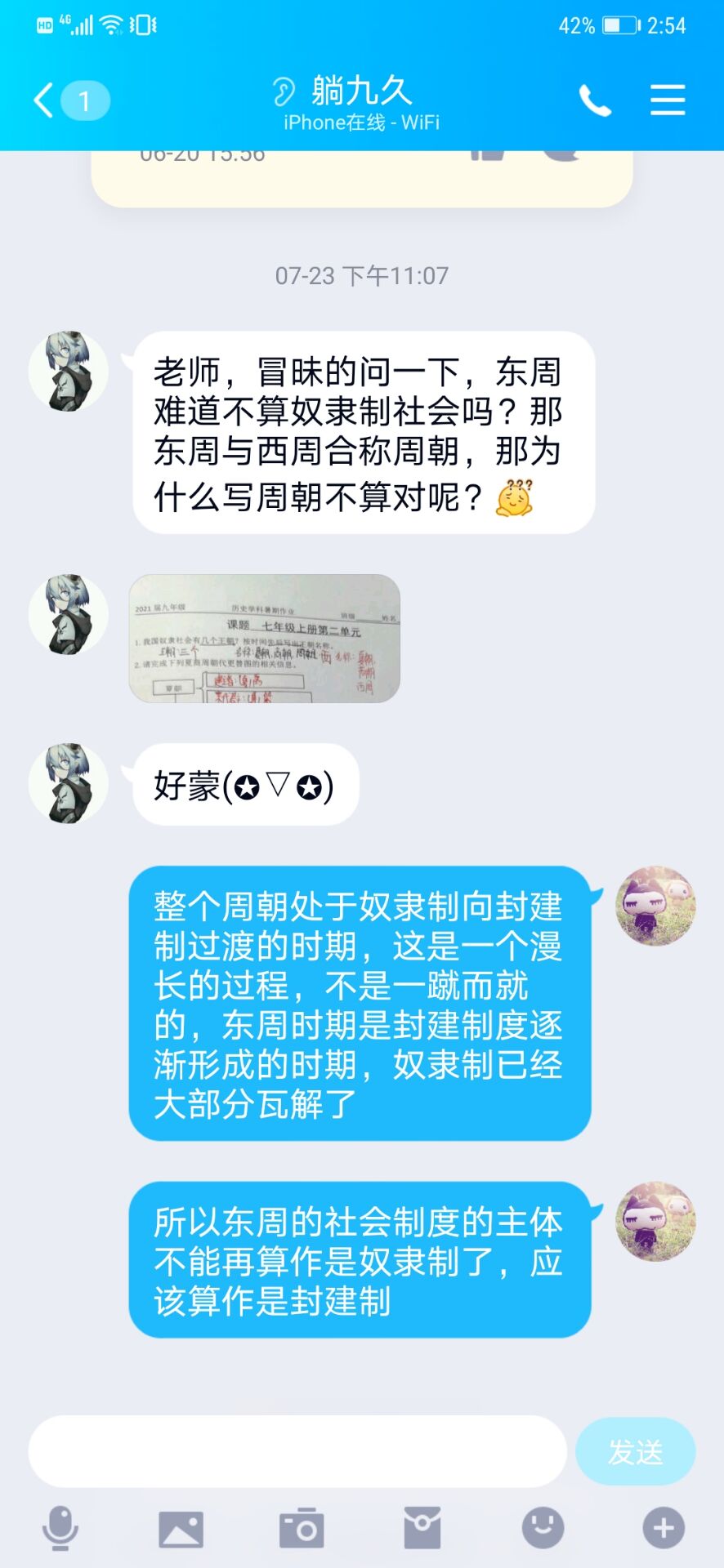Tap the 发送 button
Screen dimensions: 724x1568
635,1451
